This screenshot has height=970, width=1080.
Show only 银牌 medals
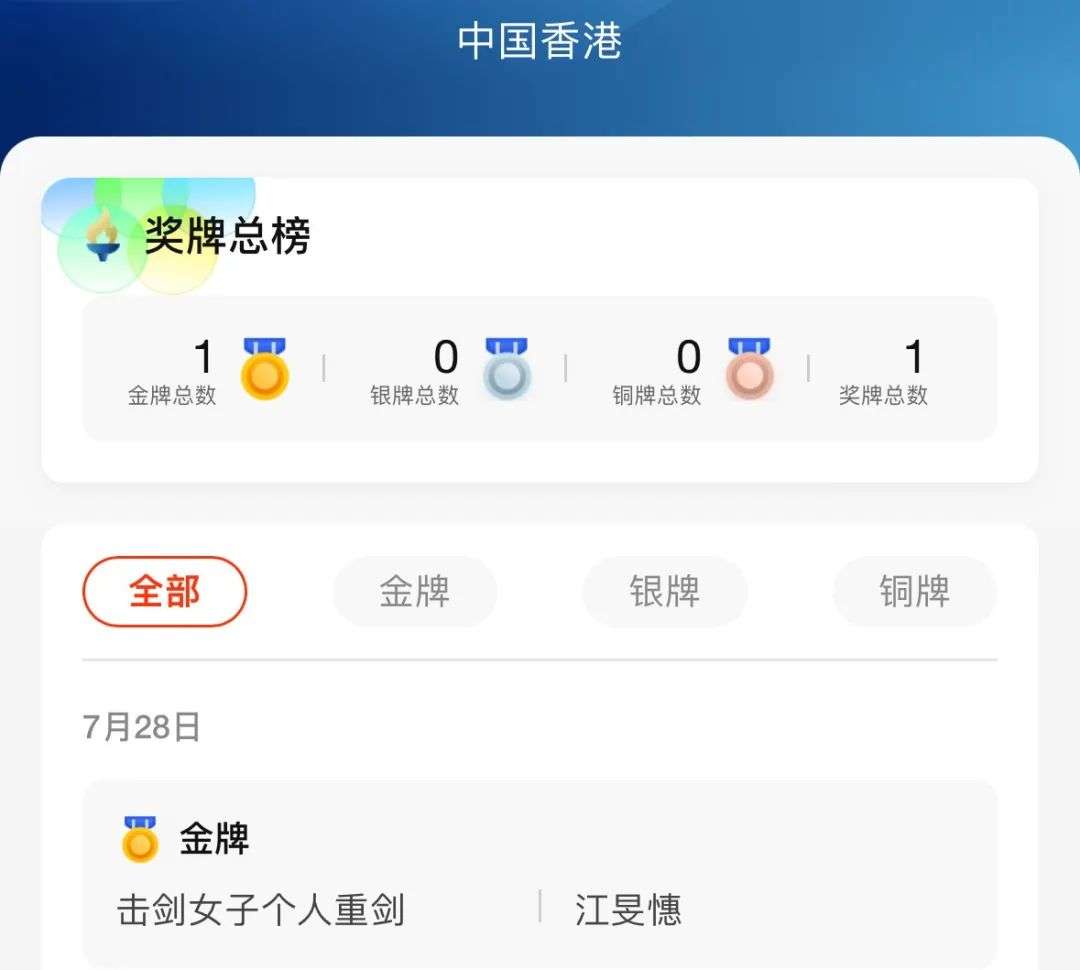click(x=664, y=592)
